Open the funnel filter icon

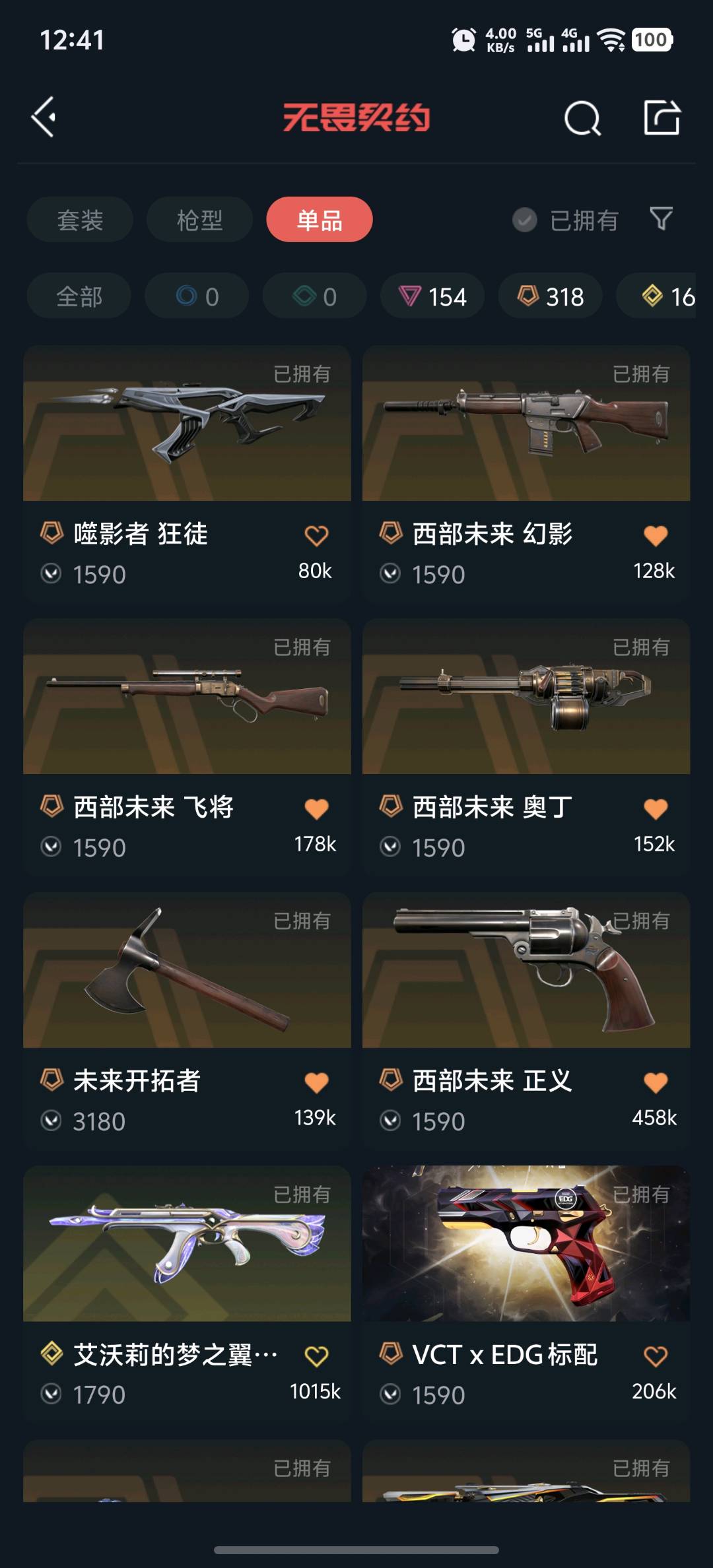coord(661,218)
